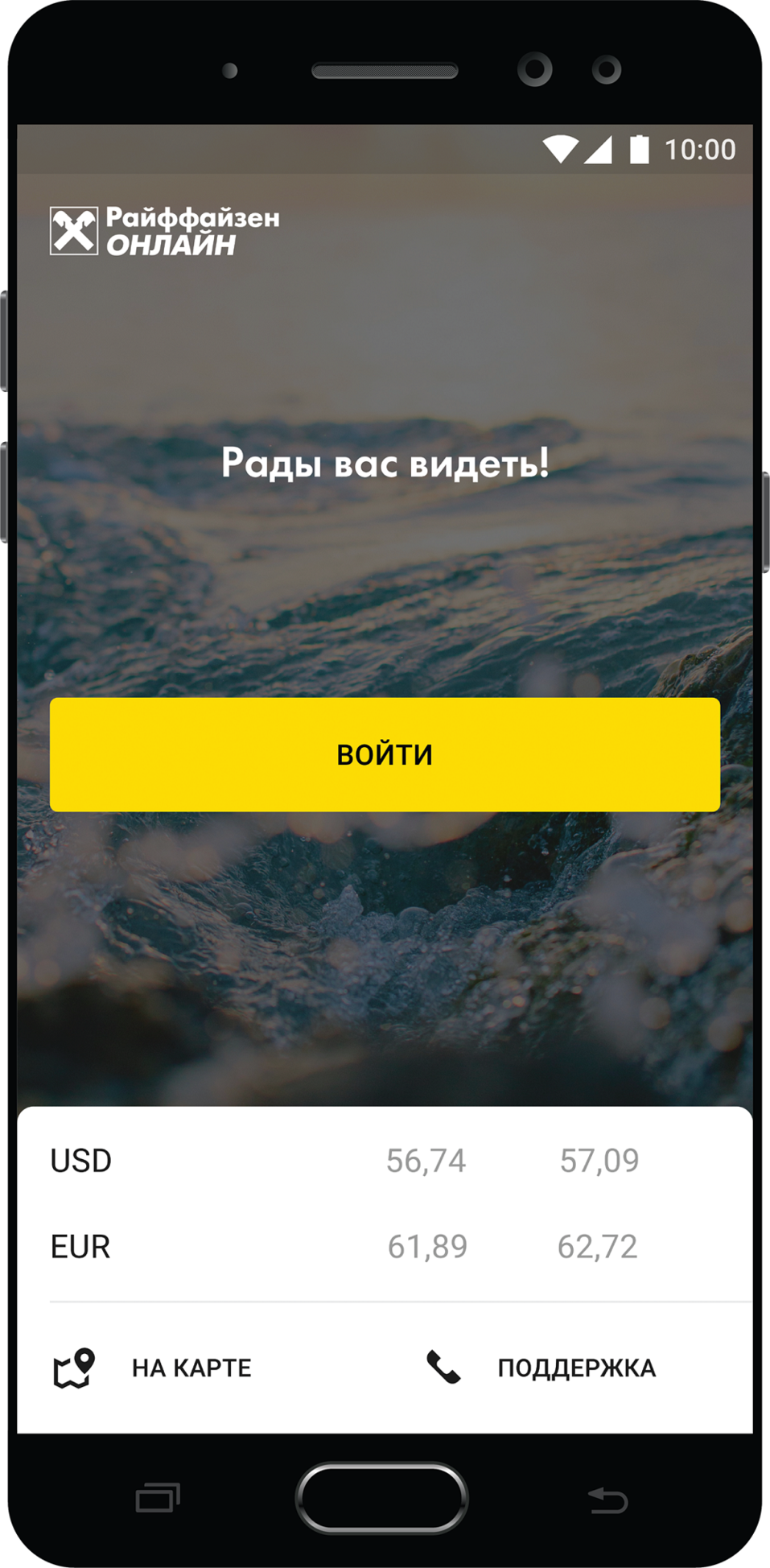The image size is (770, 1568).
Task: Tap the yellow ВОЙТИ login button
Action: tap(385, 754)
